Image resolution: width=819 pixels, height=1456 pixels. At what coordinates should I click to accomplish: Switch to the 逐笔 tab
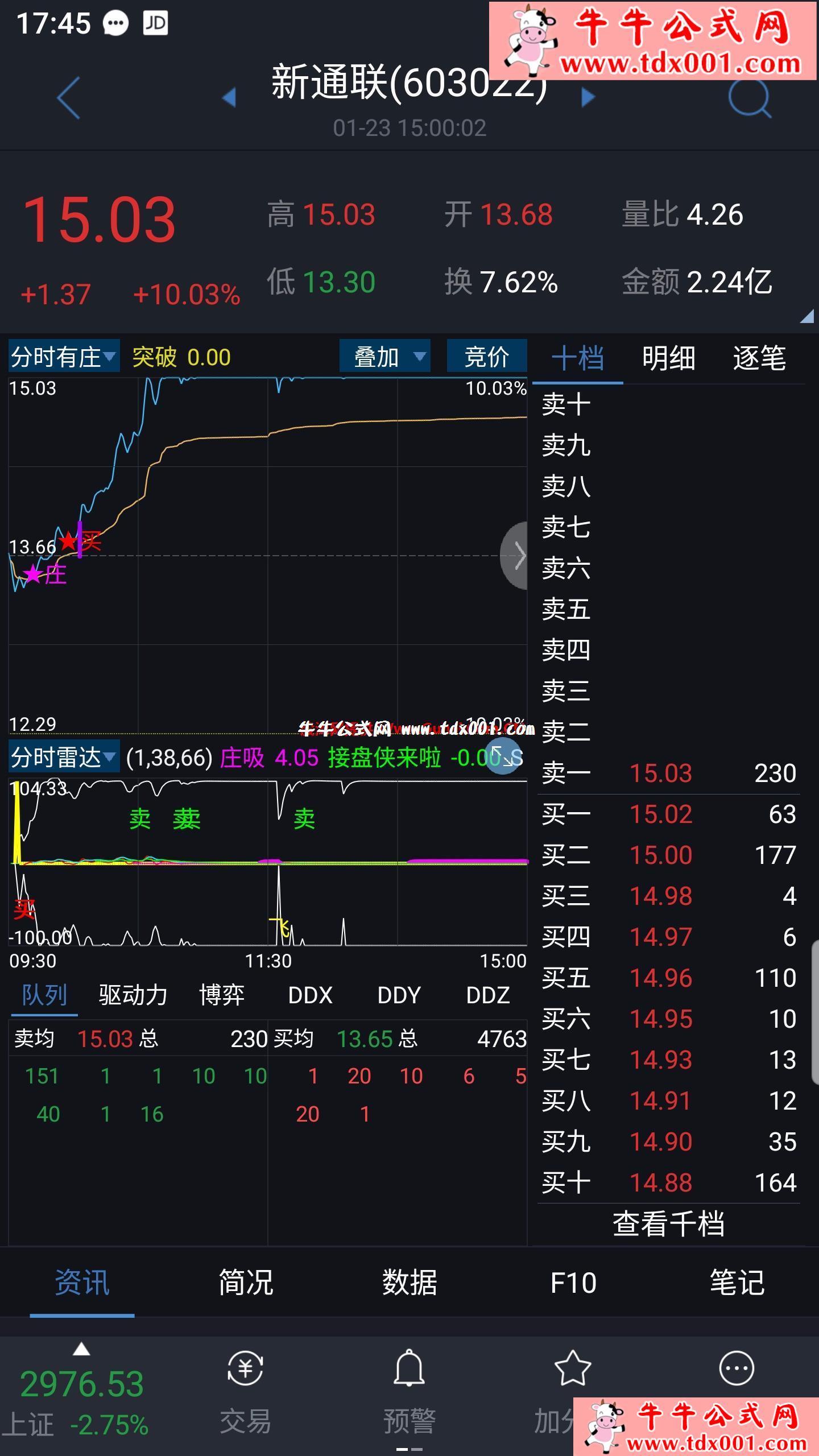759,358
